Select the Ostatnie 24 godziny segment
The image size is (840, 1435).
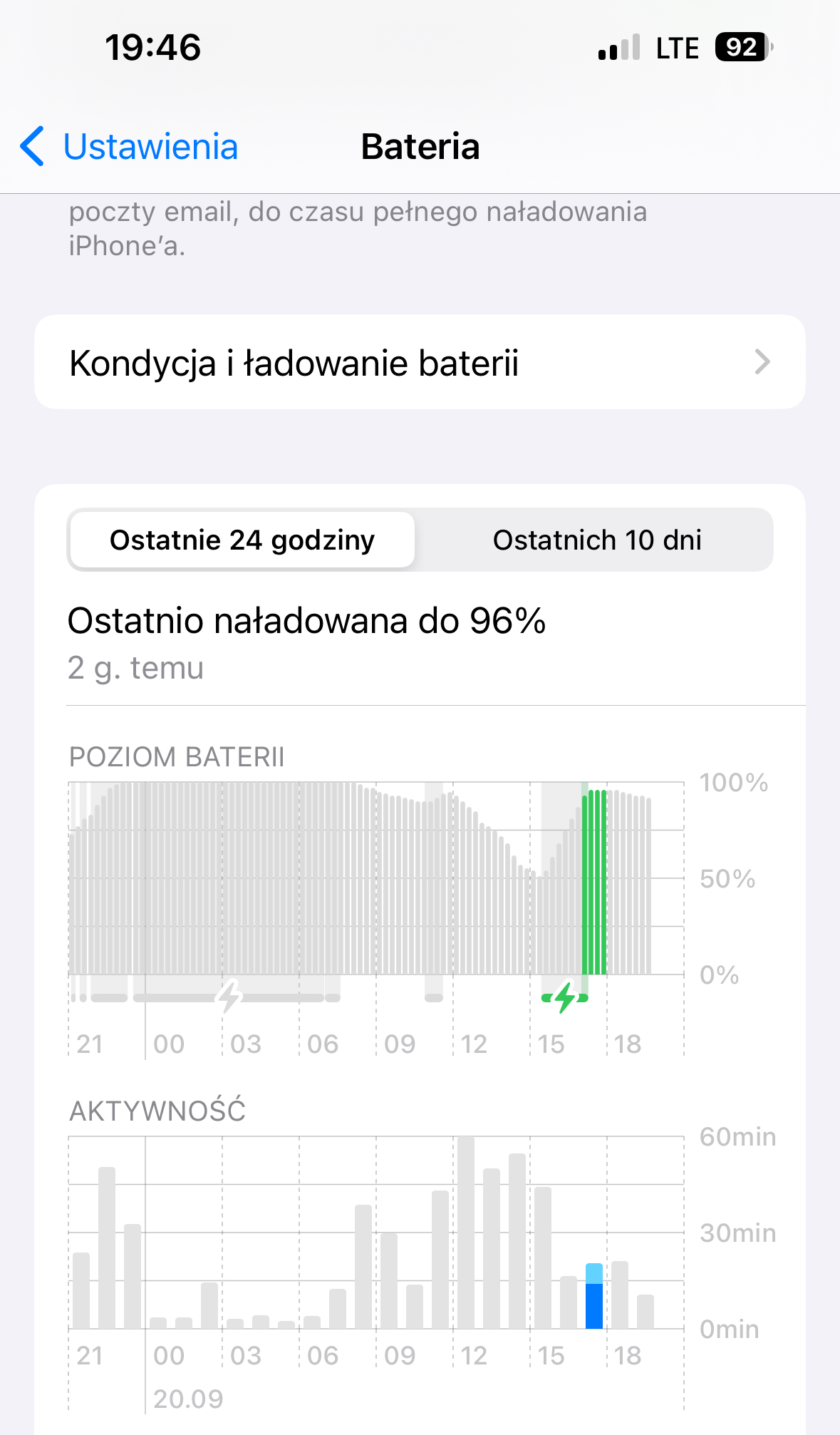pyautogui.click(x=242, y=540)
